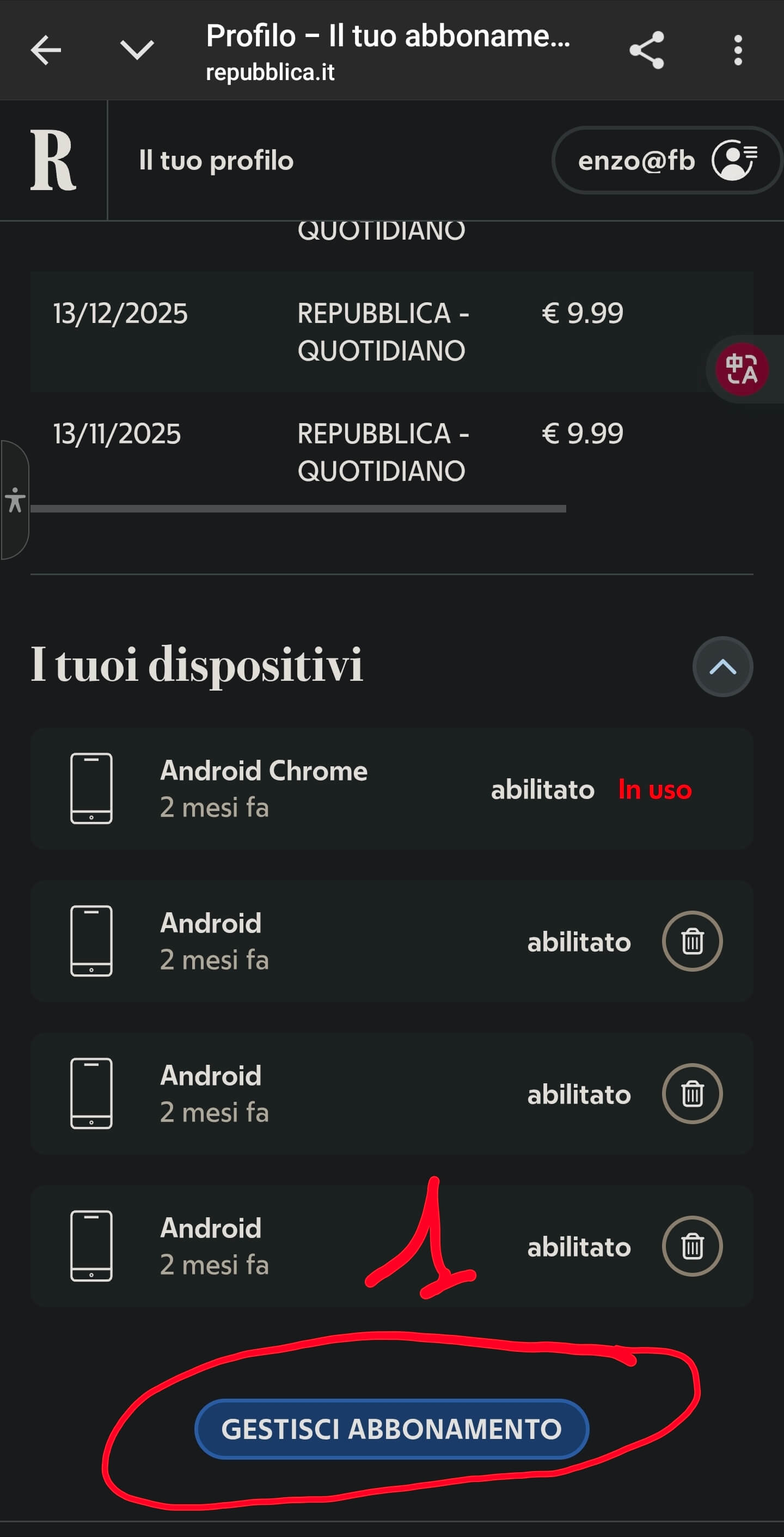Open the enzo@fb account menu
The image size is (784, 1537).
point(666,160)
